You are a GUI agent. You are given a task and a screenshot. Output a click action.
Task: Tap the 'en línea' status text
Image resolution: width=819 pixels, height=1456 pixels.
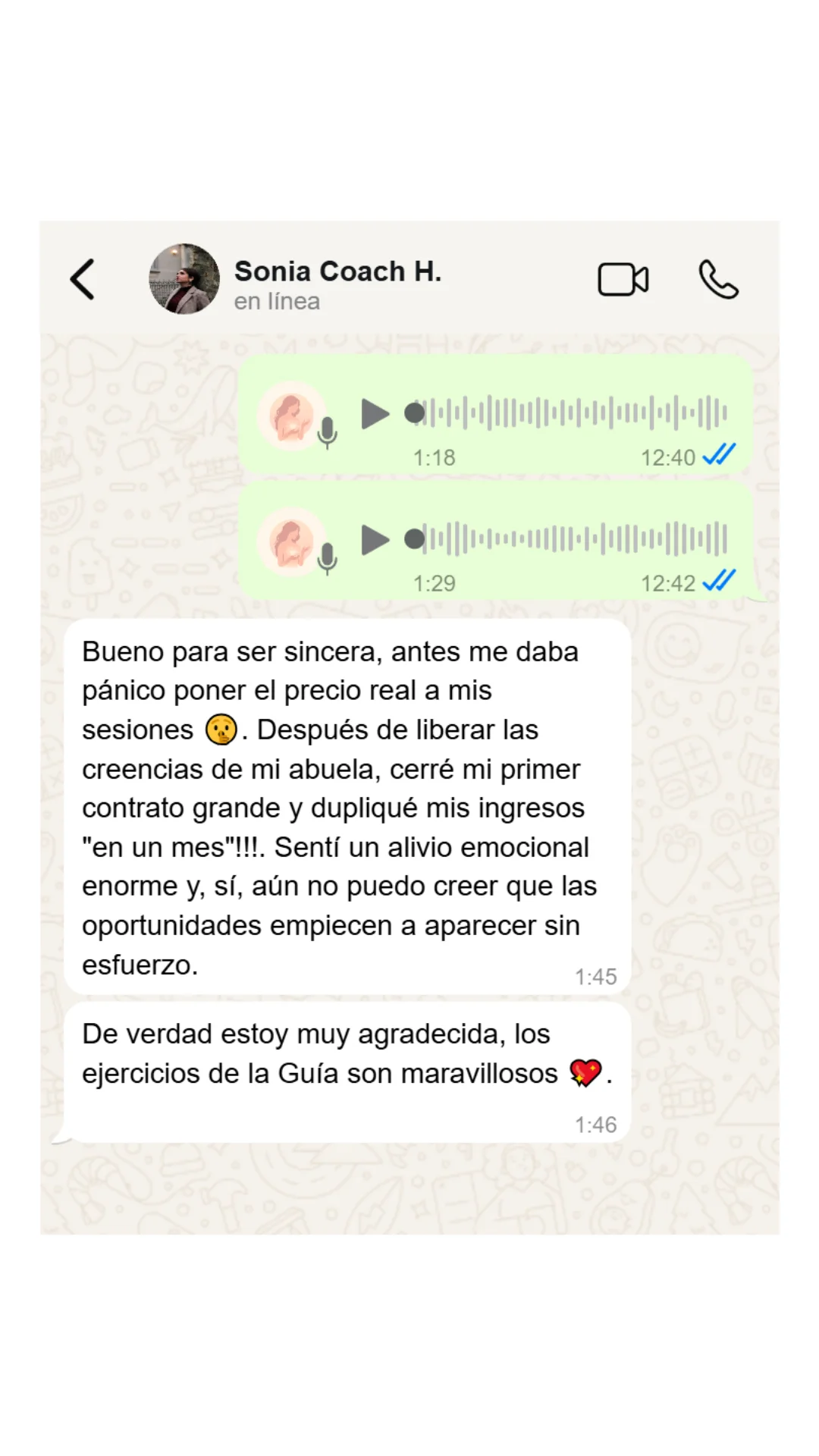pyautogui.click(x=278, y=301)
